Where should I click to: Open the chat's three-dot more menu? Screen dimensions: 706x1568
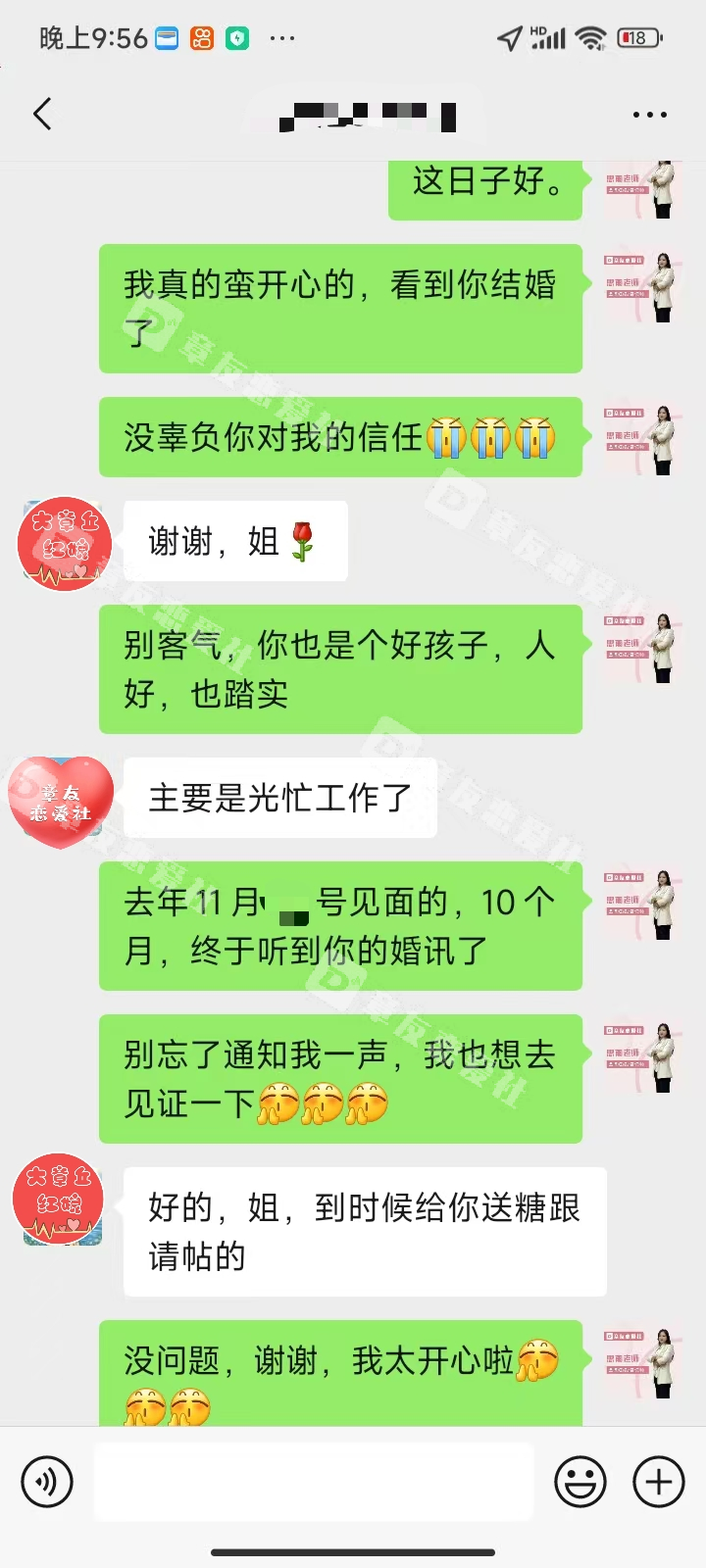(649, 115)
